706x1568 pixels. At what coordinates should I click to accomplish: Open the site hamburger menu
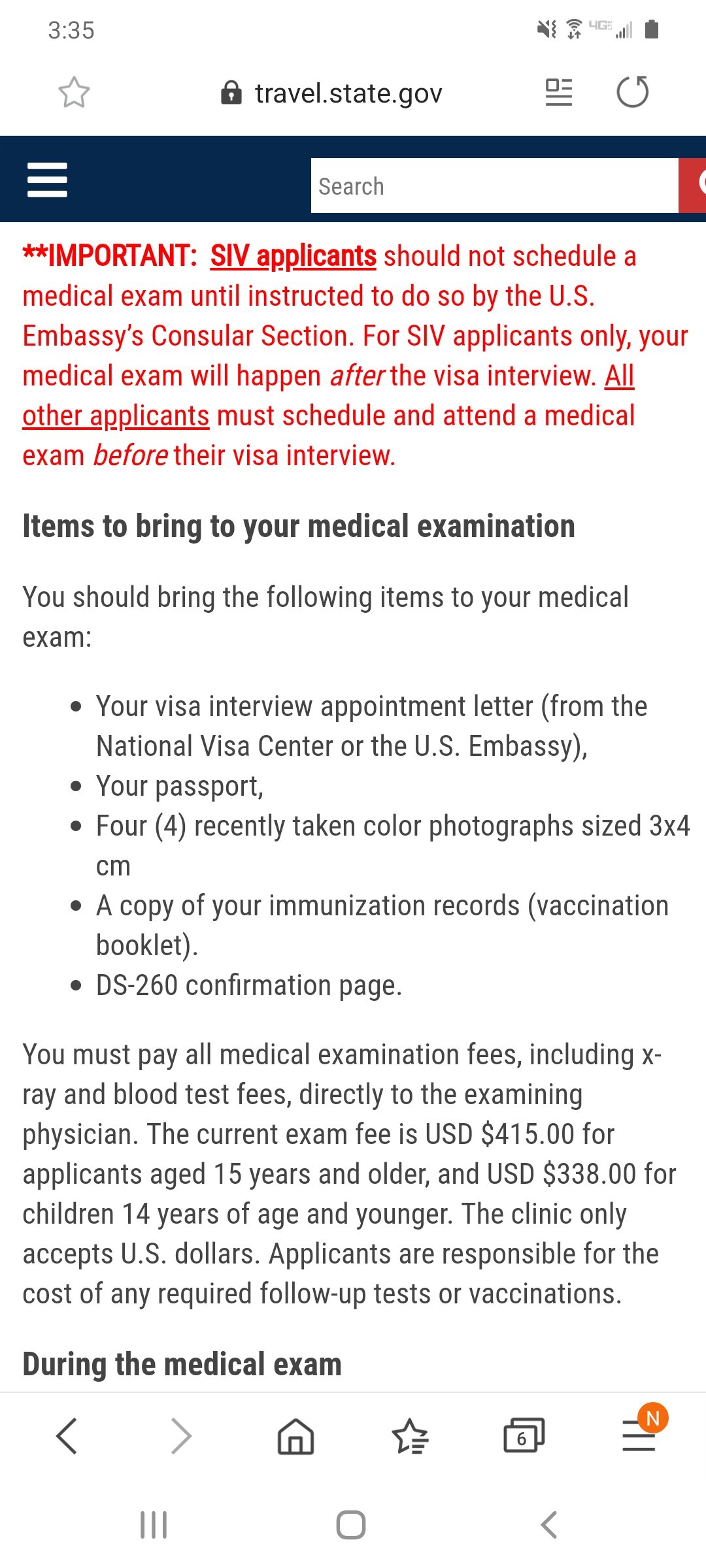tap(47, 180)
